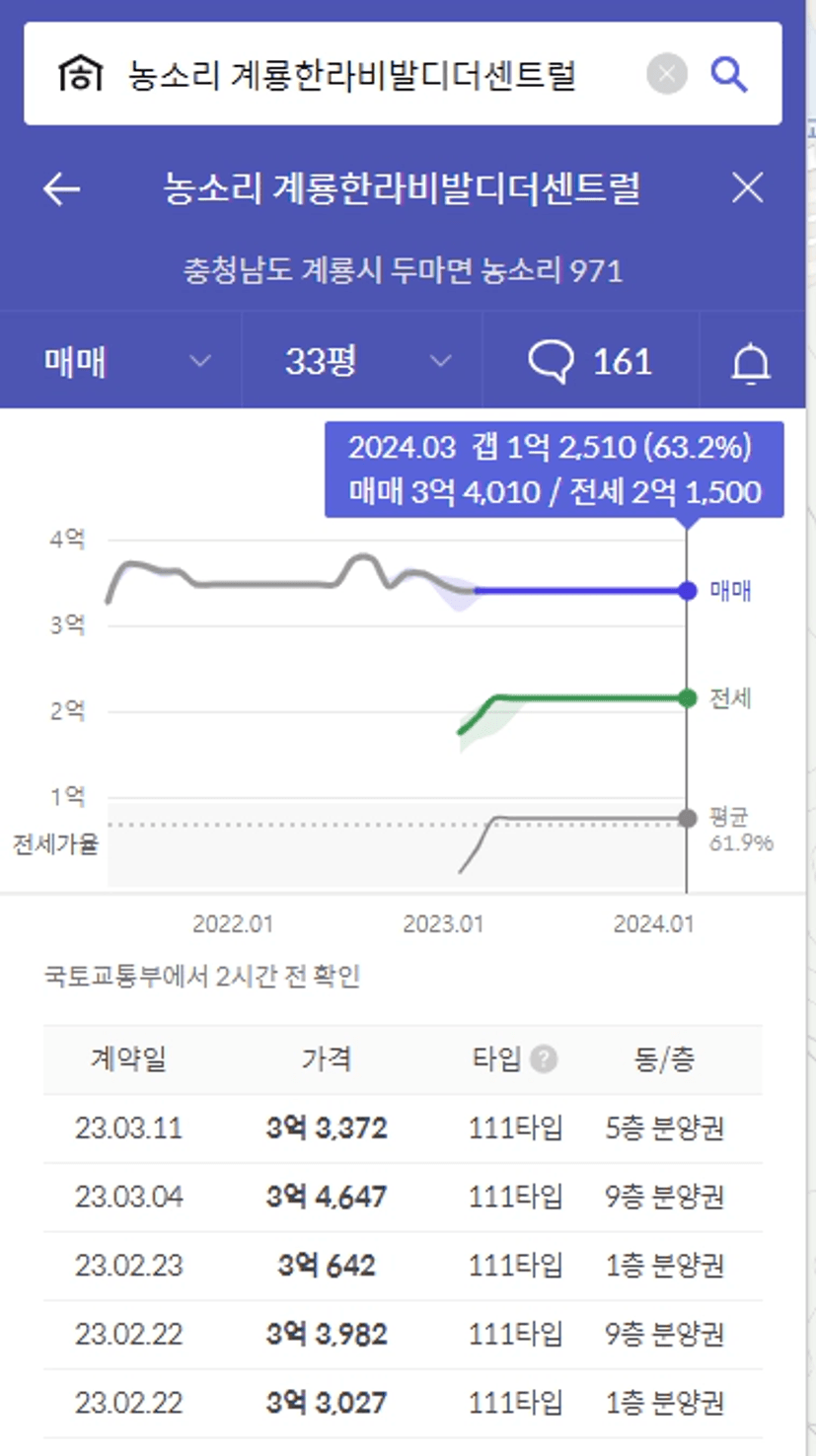Run the search with the magnifier icon
Image resolution: width=816 pixels, height=1456 pixels.
click(729, 74)
